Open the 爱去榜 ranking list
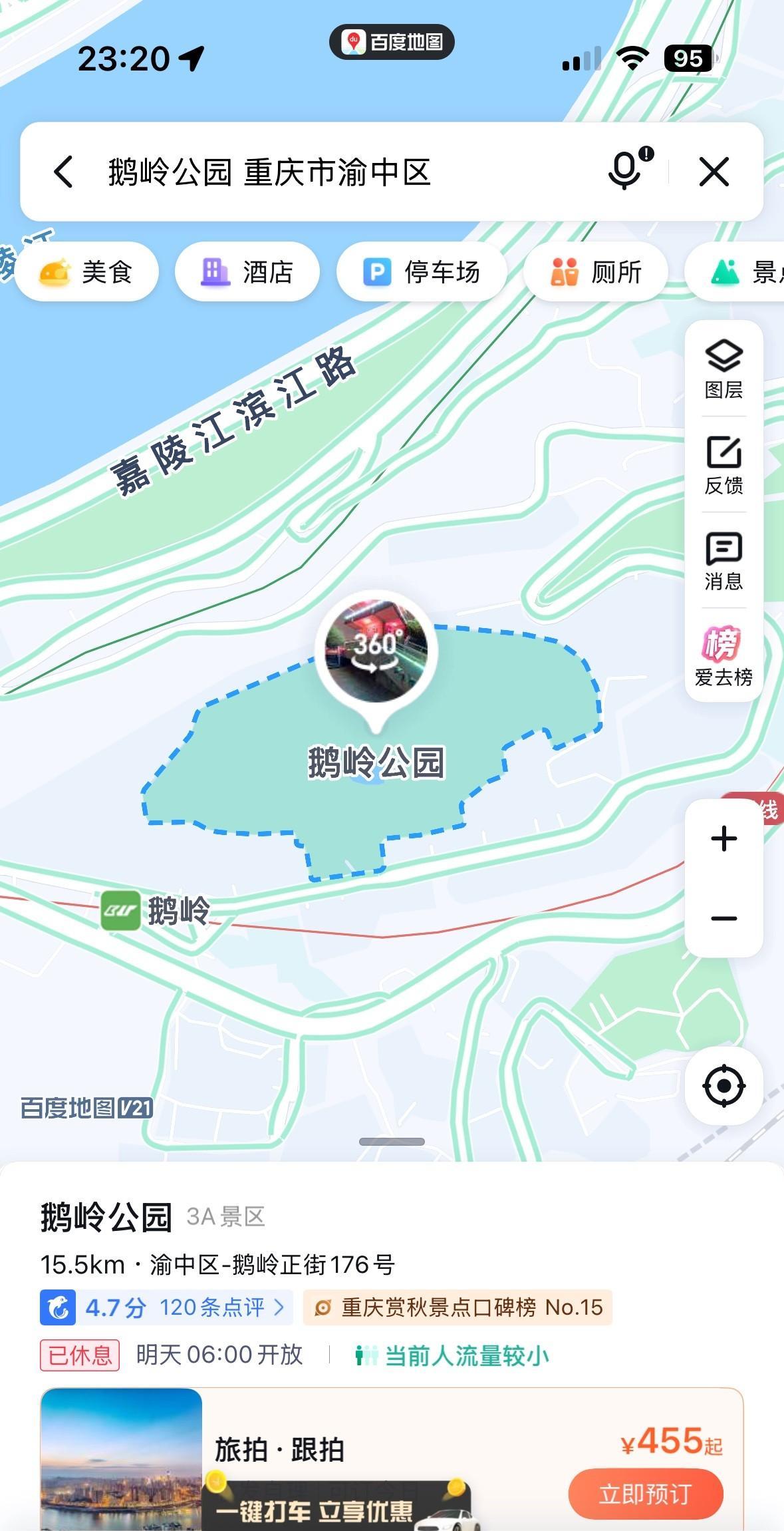 point(723,657)
